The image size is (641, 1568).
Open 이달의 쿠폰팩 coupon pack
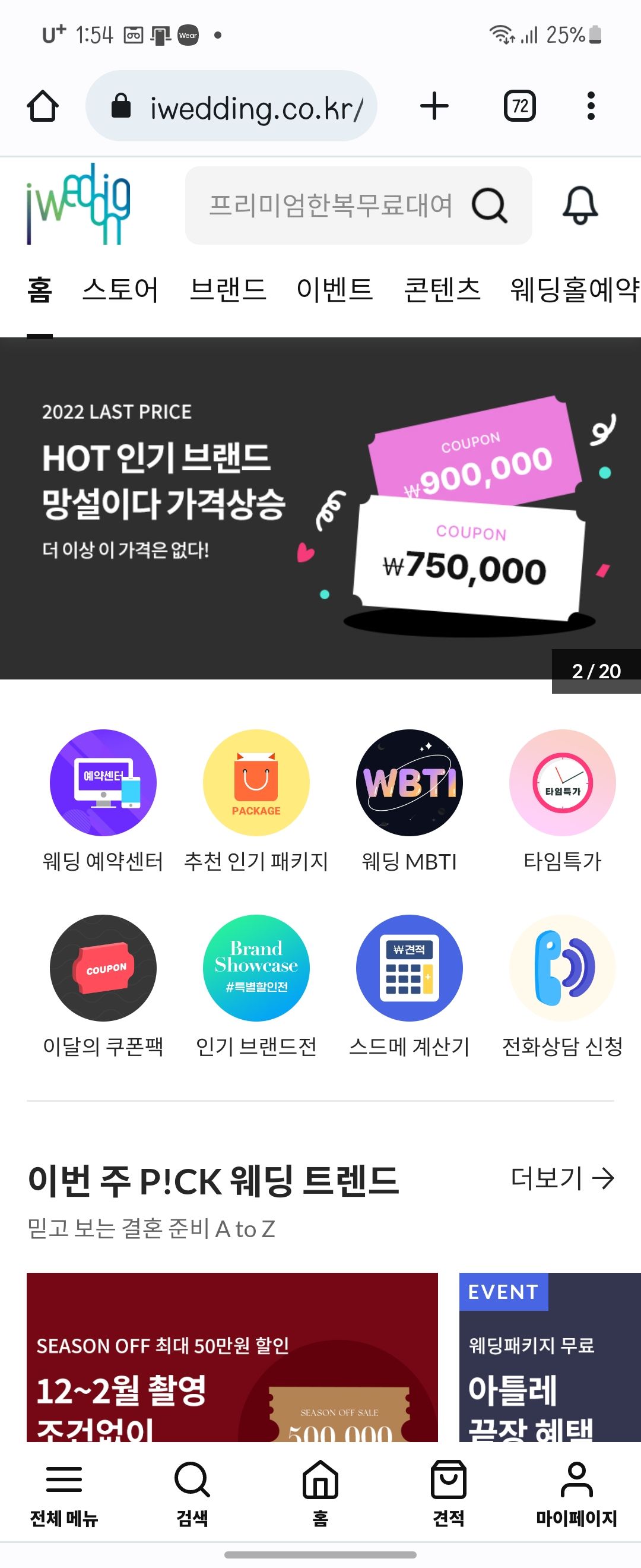tap(103, 967)
